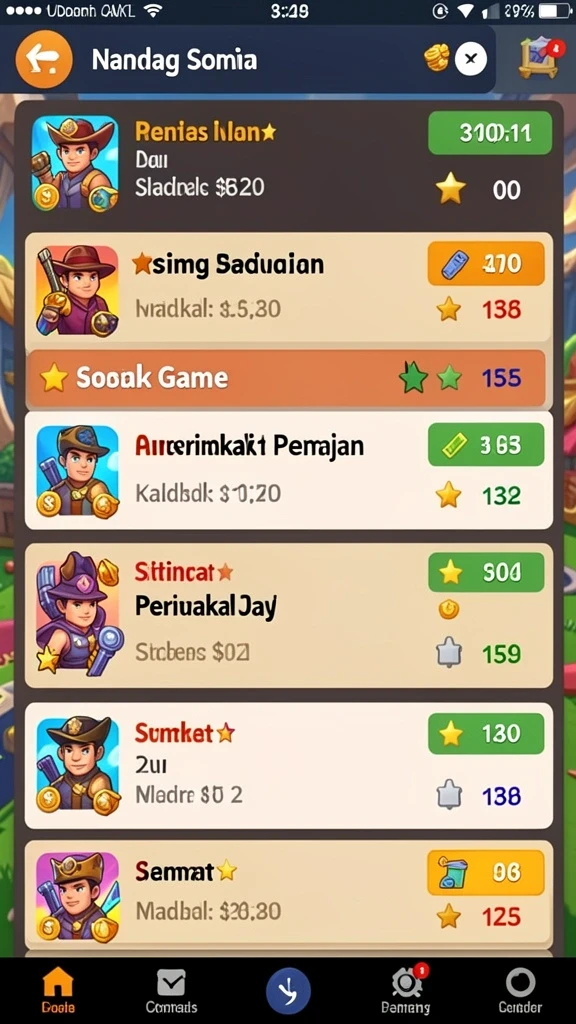Tap the green 363 button for Pemajan
This screenshot has height=1024, width=576.
(486, 445)
